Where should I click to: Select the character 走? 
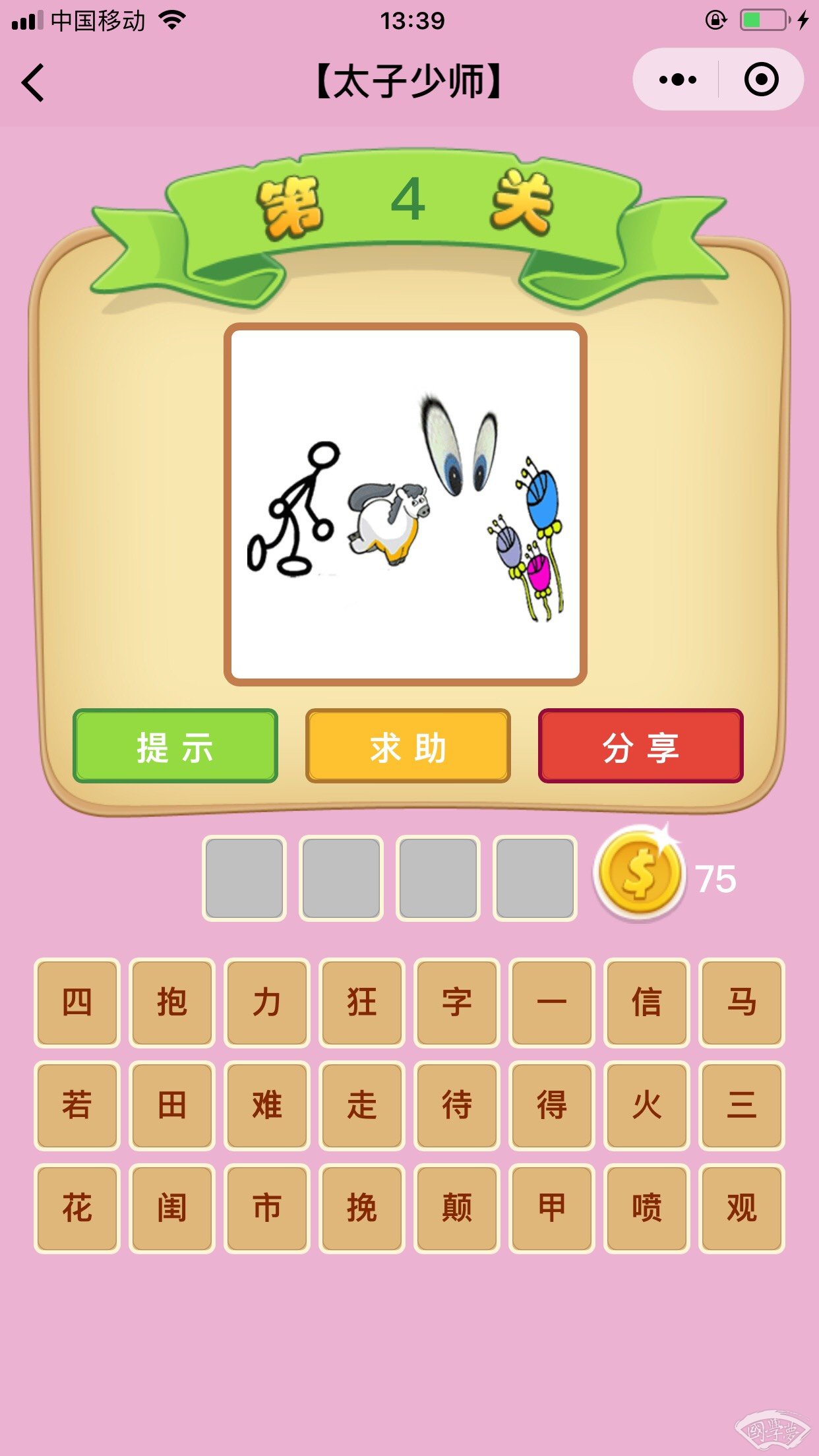(x=361, y=1105)
